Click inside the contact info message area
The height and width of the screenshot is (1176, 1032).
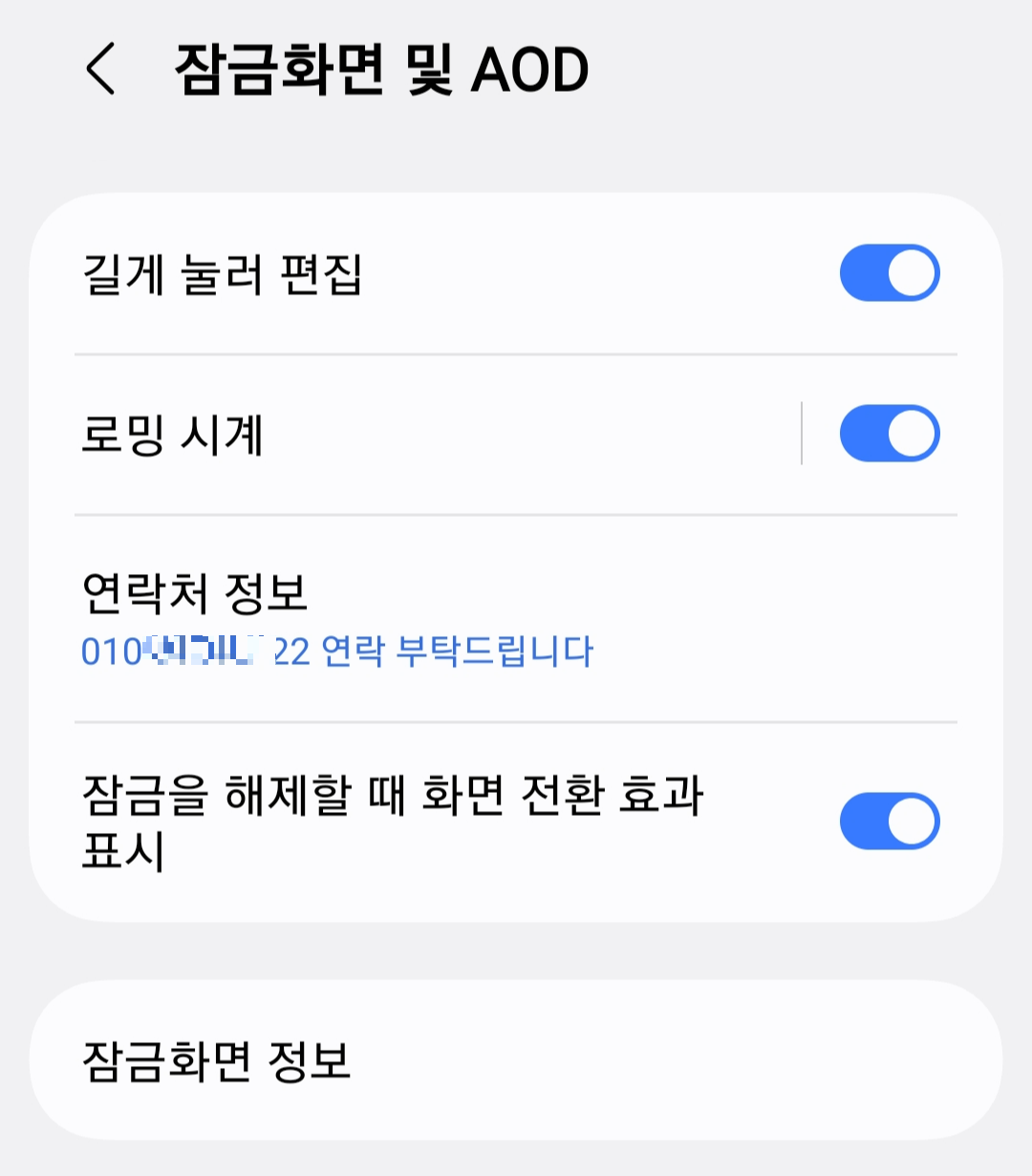coord(334,652)
